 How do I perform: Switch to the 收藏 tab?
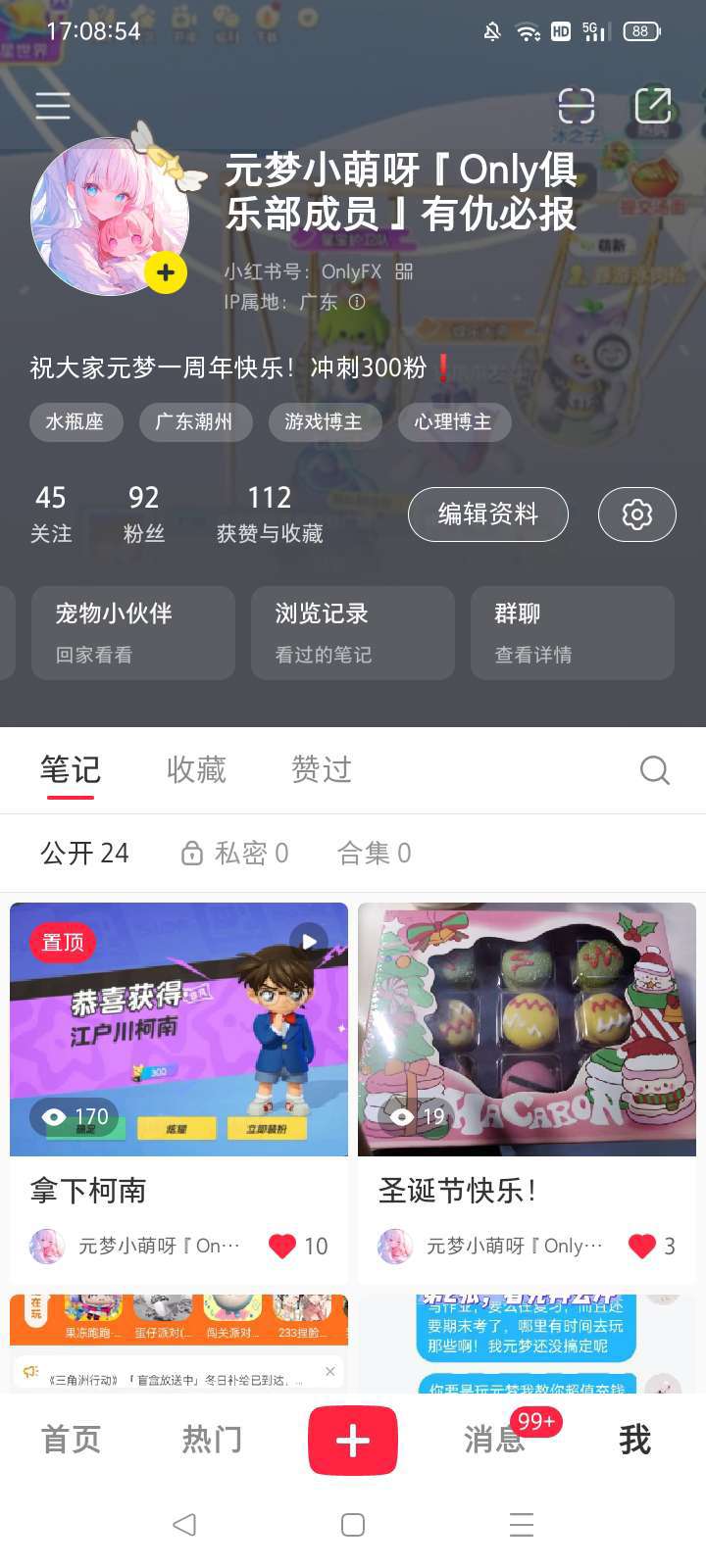(x=196, y=770)
